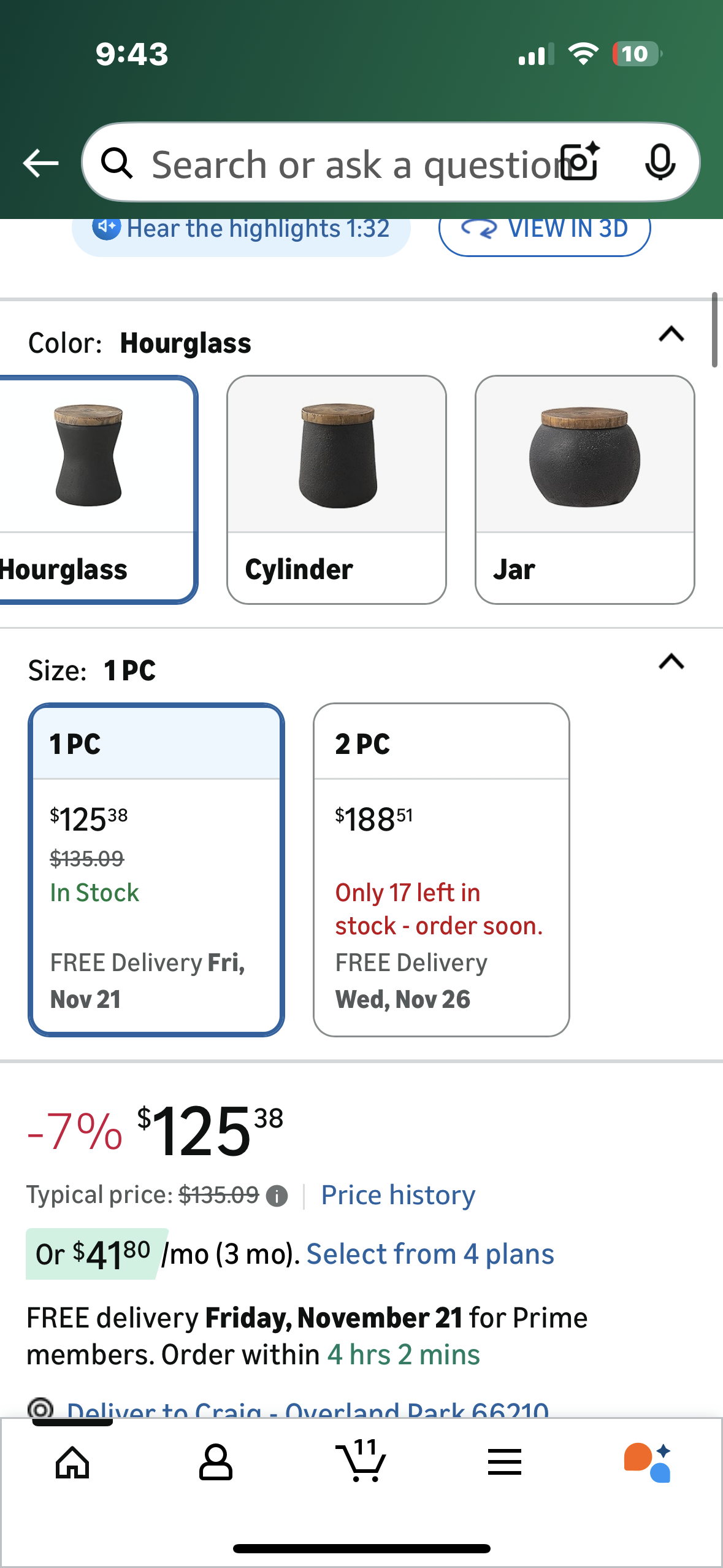Open Price history
This screenshot has width=723, height=1568.
tap(398, 1195)
